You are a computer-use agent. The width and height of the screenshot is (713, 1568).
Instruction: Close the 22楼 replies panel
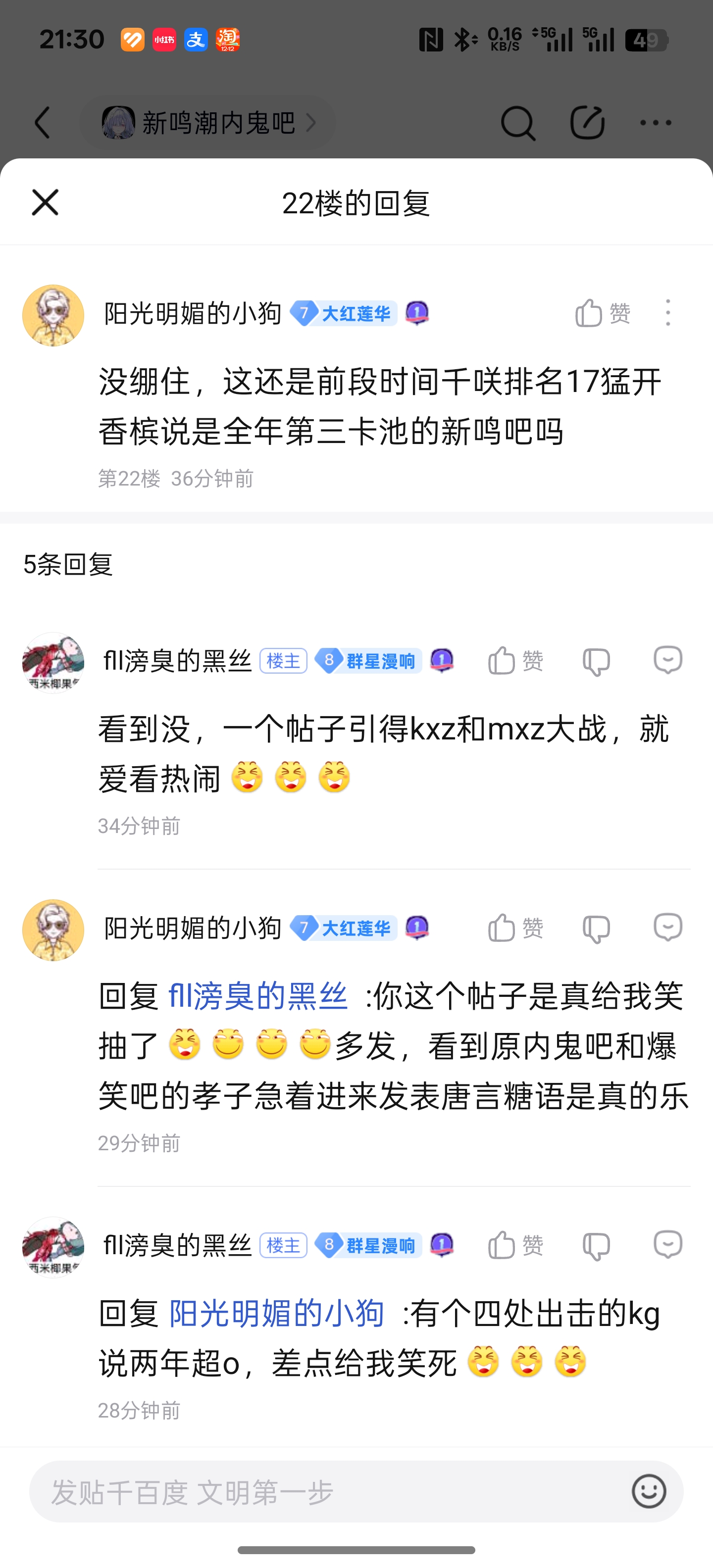[x=45, y=202]
